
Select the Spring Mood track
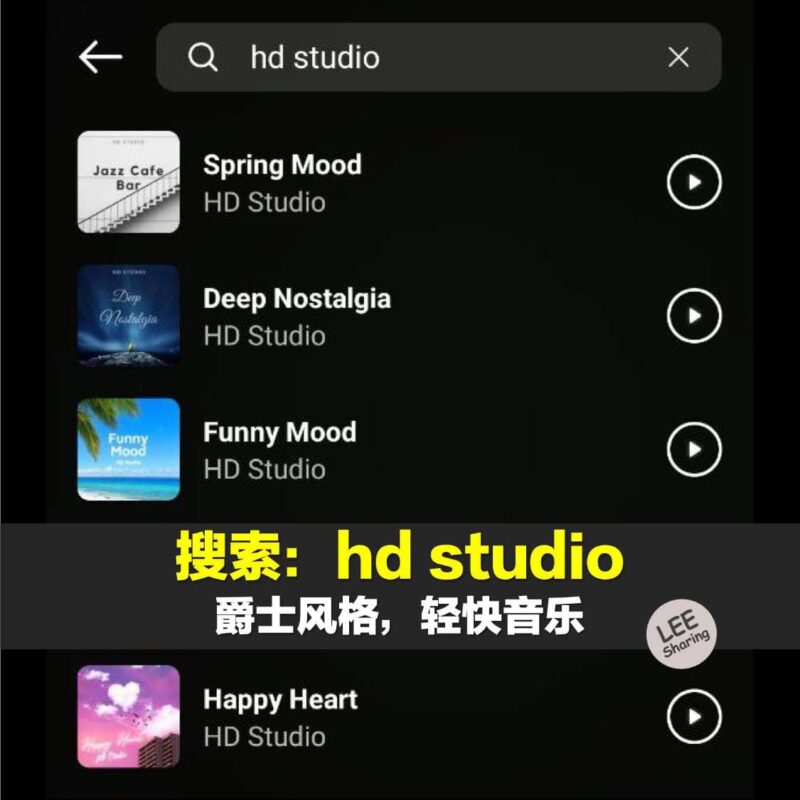[x=282, y=182]
